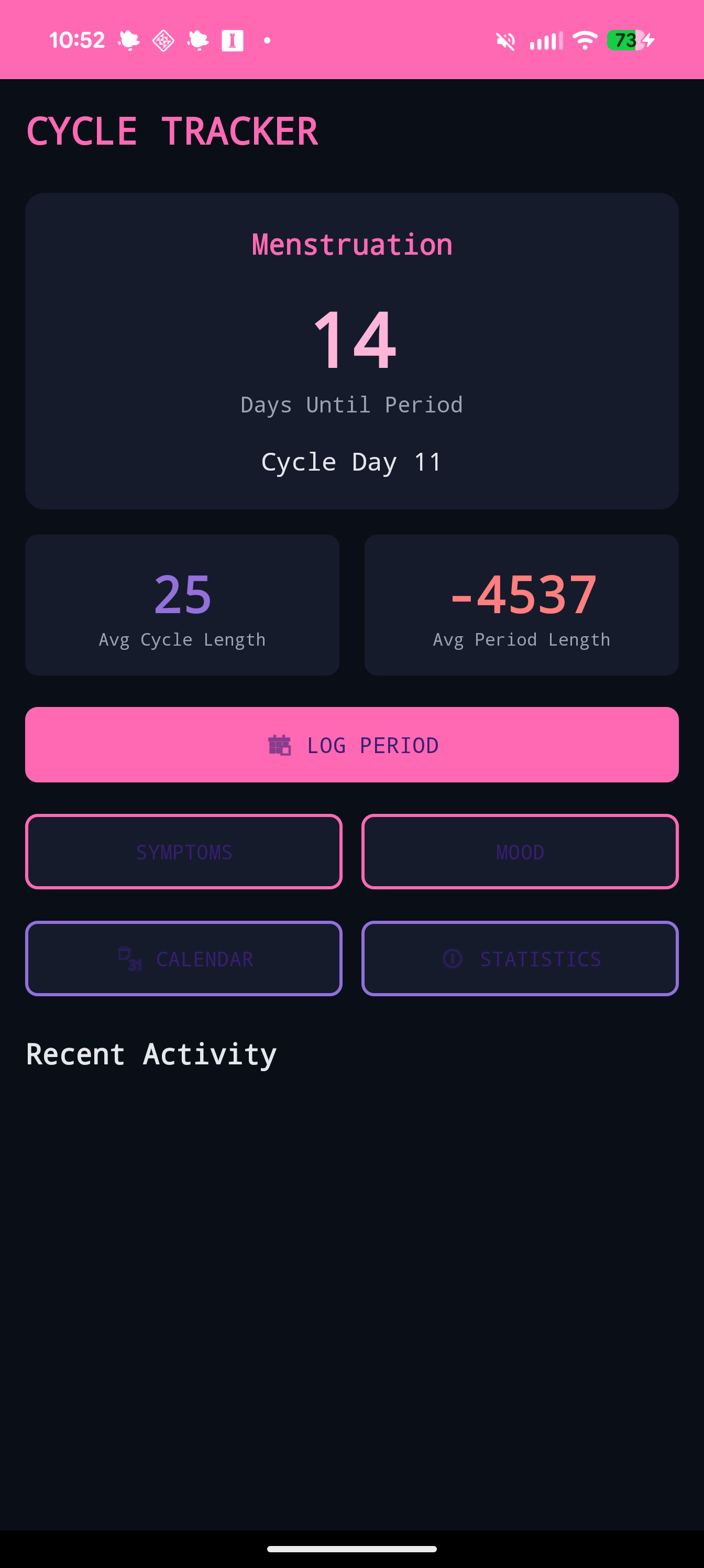The height and width of the screenshot is (1568, 704).
Task: Click the Avg Period Length card showing -4537
Action: (521, 604)
